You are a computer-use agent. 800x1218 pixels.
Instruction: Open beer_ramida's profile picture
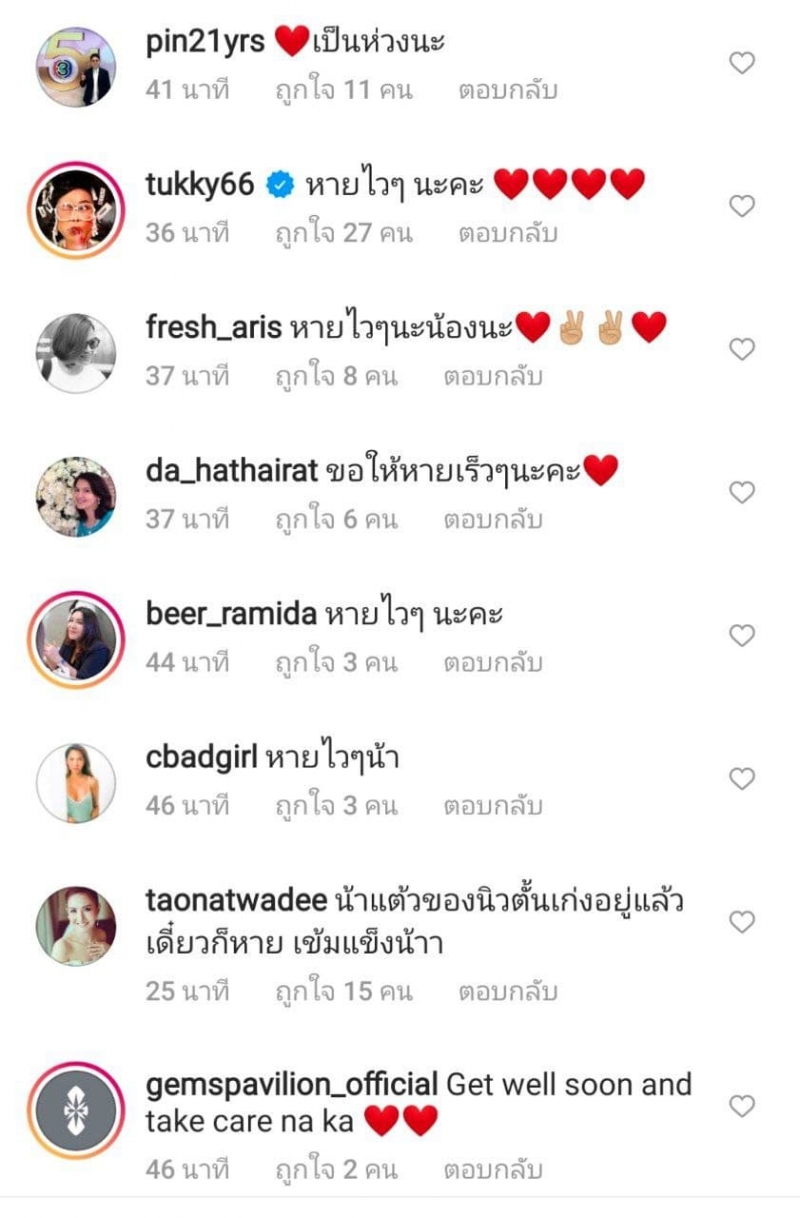[x=76, y=640]
